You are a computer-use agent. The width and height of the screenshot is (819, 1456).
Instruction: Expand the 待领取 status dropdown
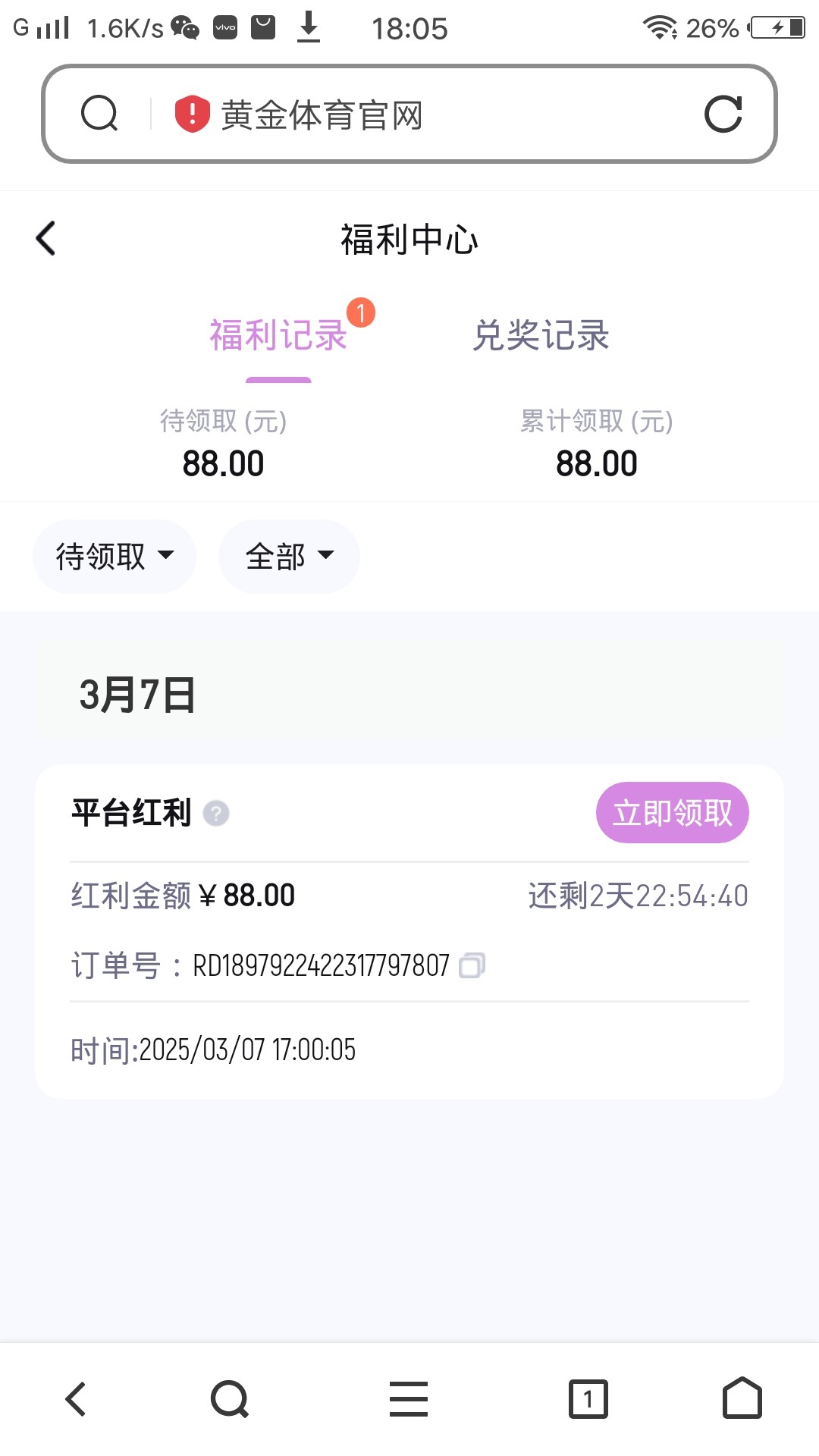pyautogui.click(x=115, y=557)
